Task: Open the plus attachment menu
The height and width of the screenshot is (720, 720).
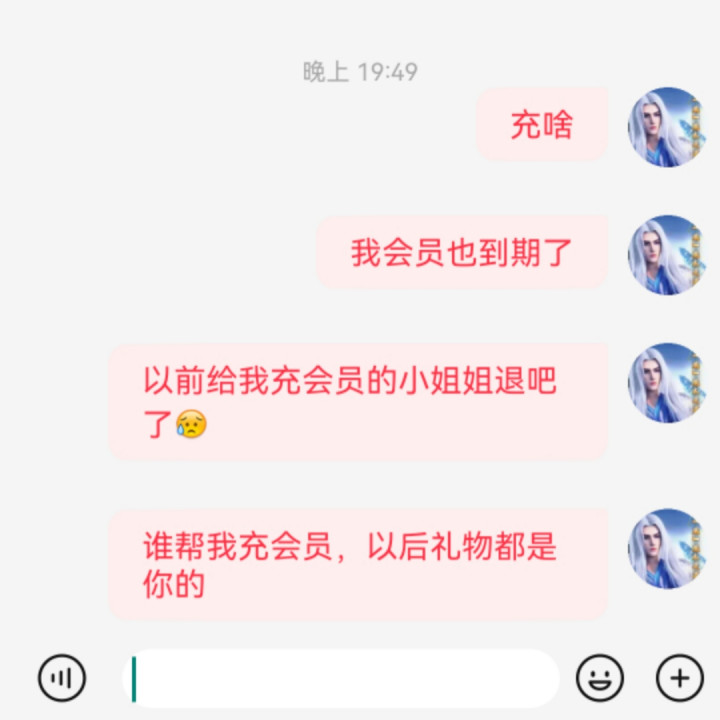Action: pyautogui.click(x=680, y=678)
